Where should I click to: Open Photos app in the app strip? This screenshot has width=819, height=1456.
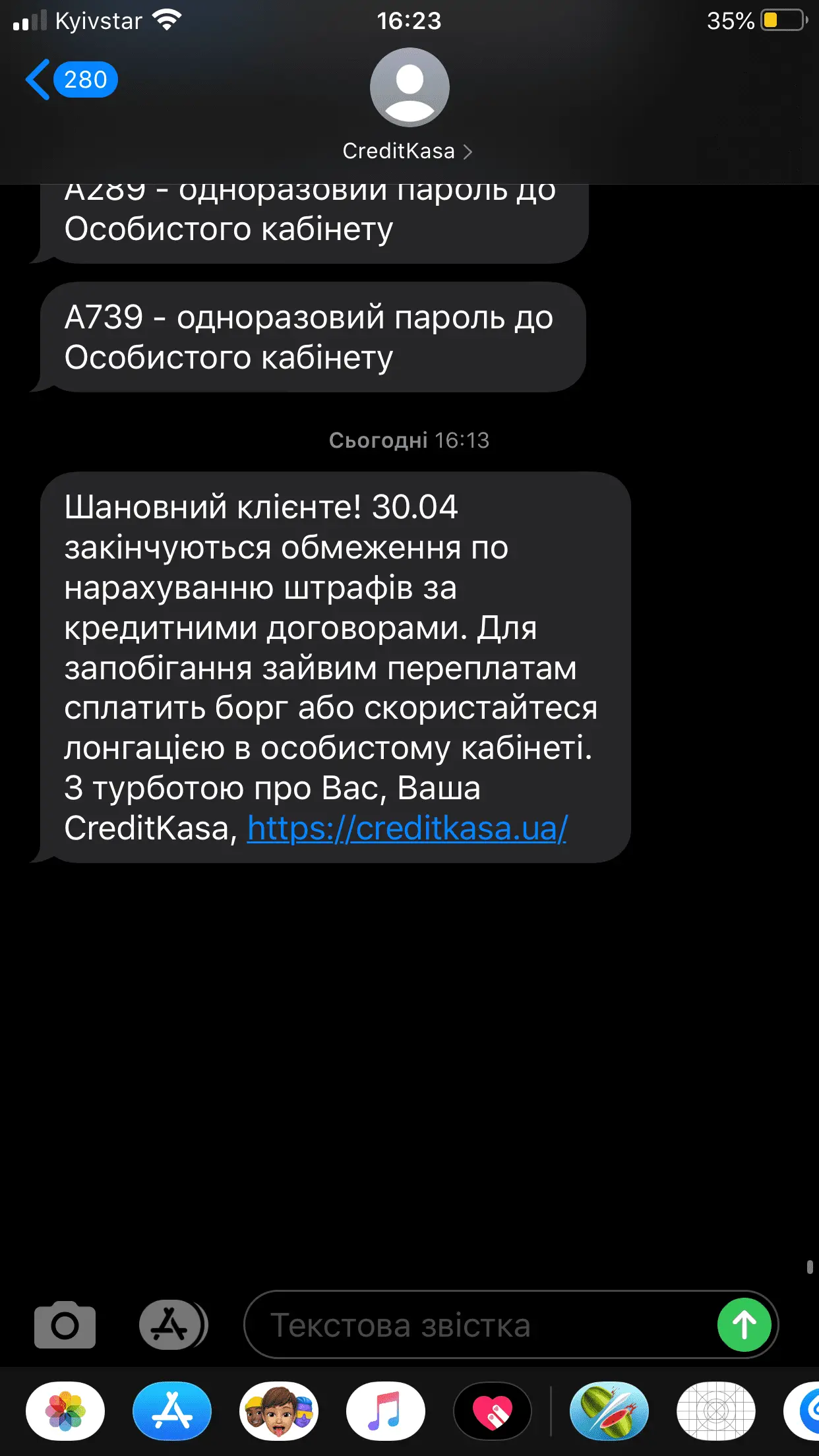65,1411
